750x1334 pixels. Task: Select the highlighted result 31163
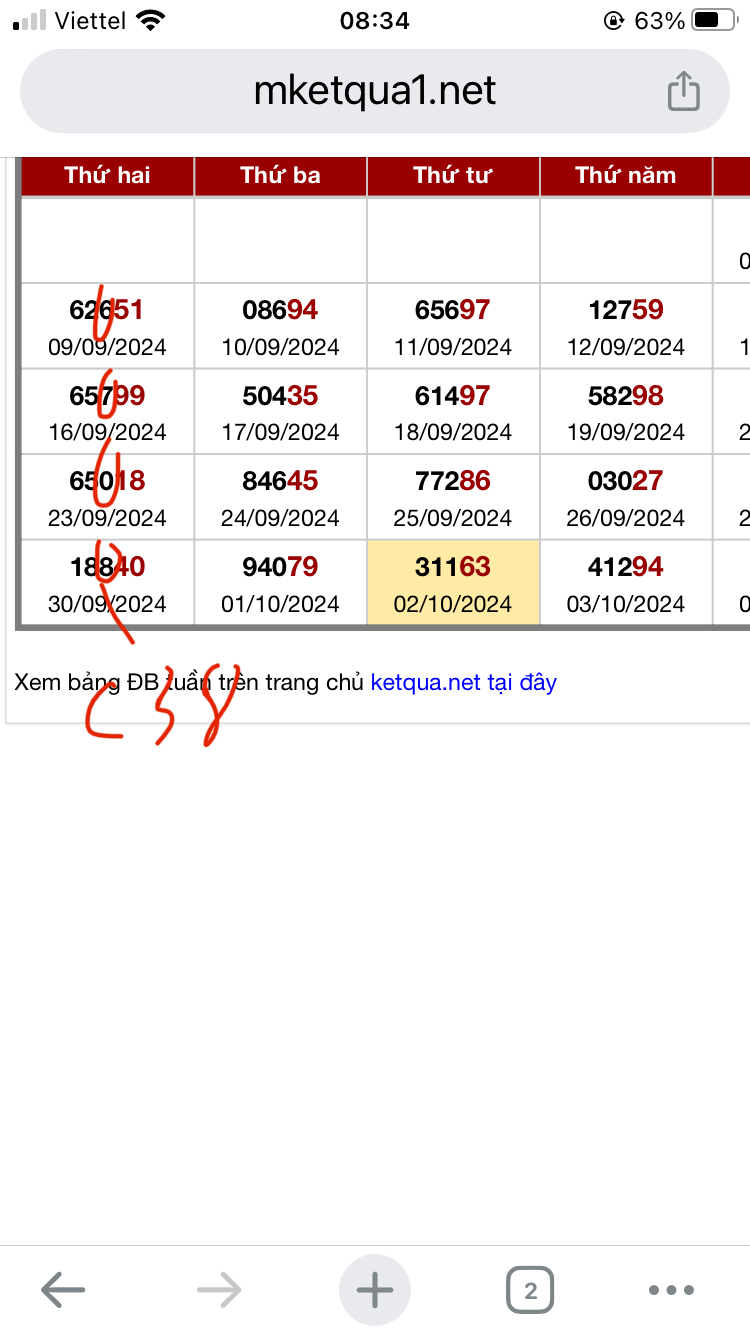click(x=452, y=566)
